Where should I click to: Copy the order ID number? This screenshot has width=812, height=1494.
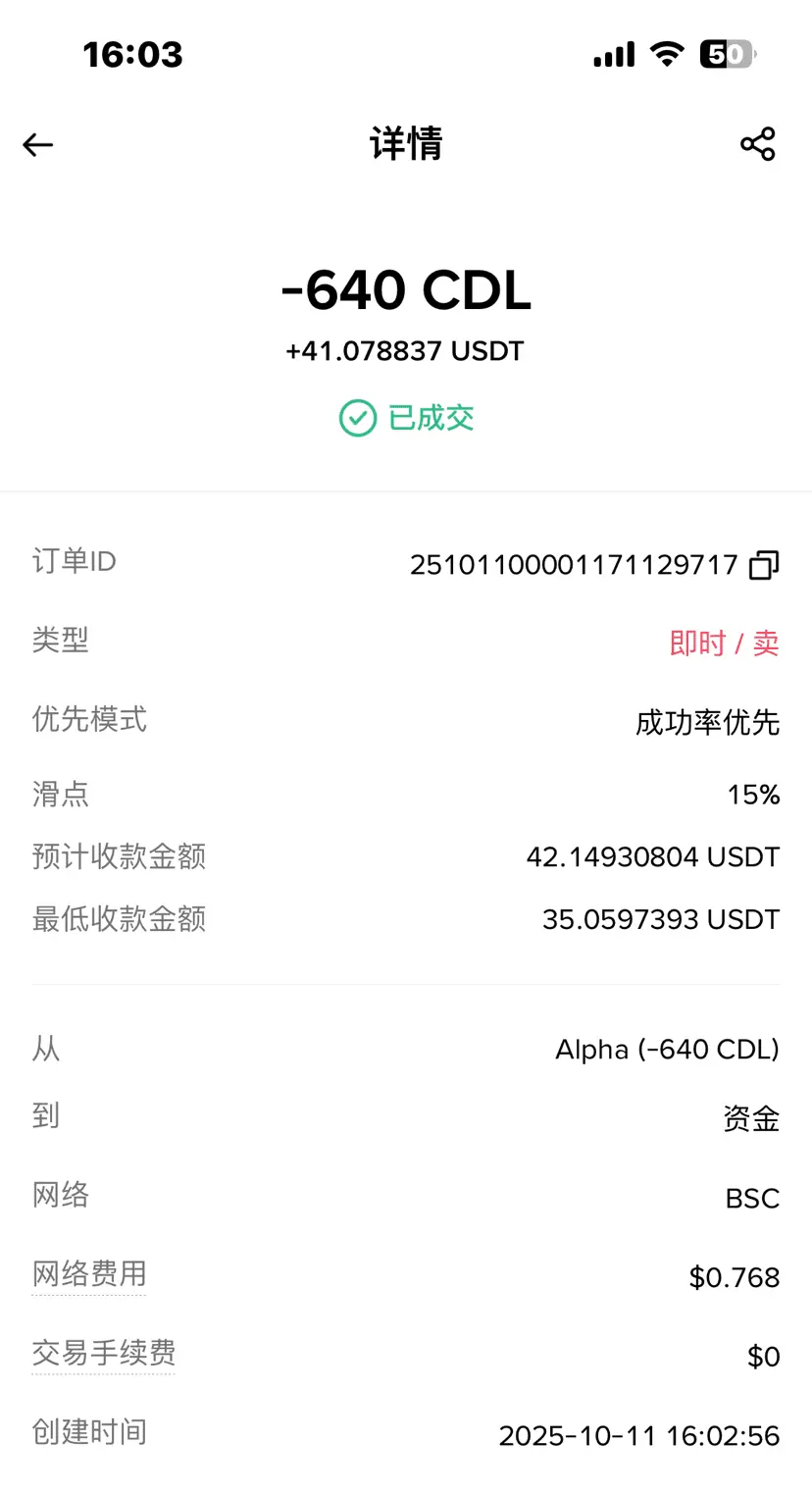(764, 565)
